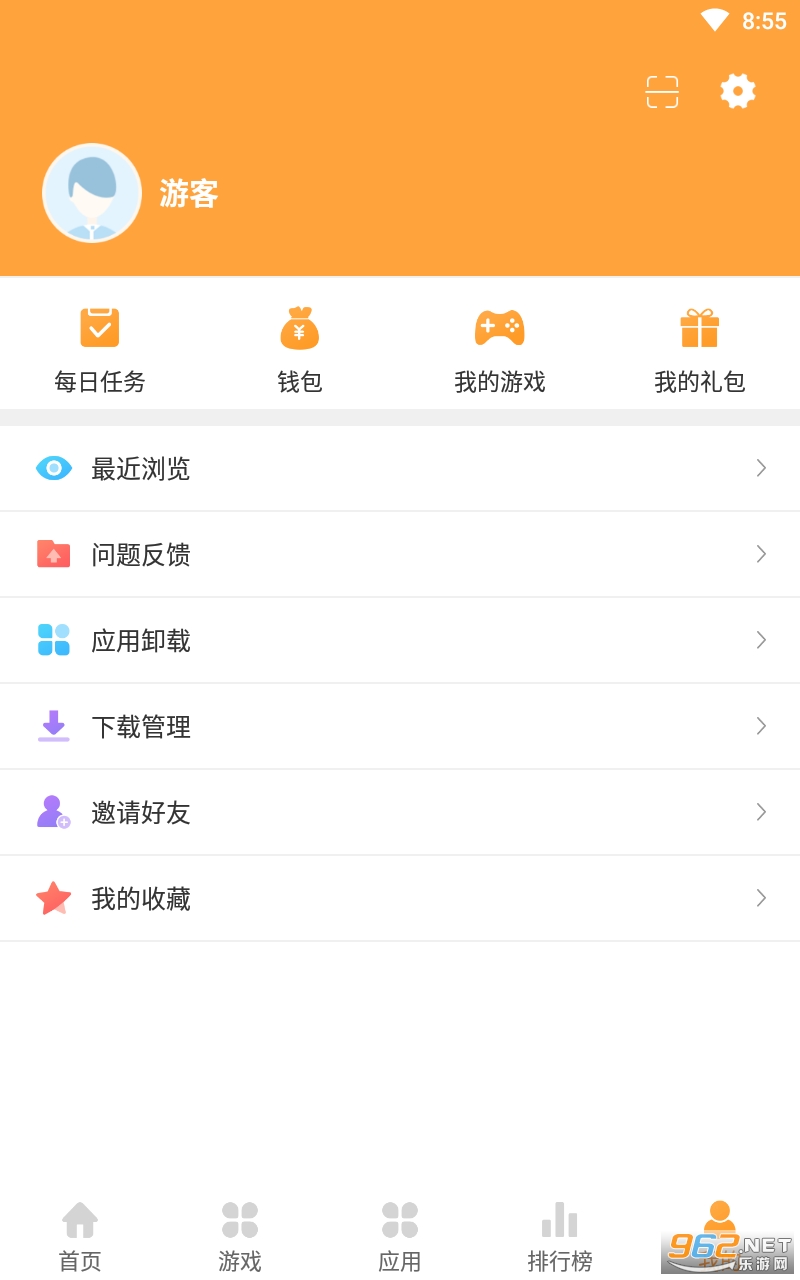Open 问题反馈 feedback
The image size is (800, 1280).
pyautogui.click(x=400, y=554)
